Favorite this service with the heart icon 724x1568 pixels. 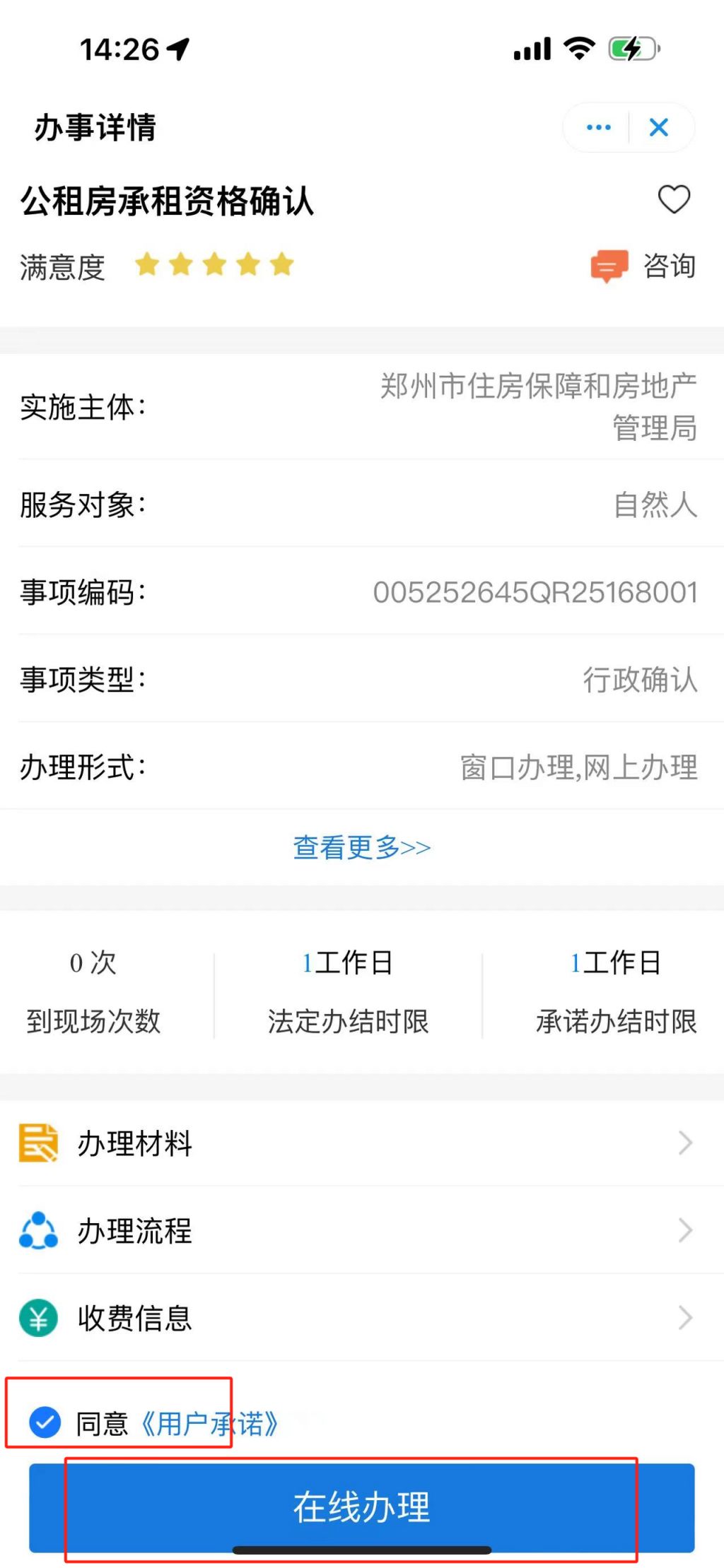(x=674, y=199)
